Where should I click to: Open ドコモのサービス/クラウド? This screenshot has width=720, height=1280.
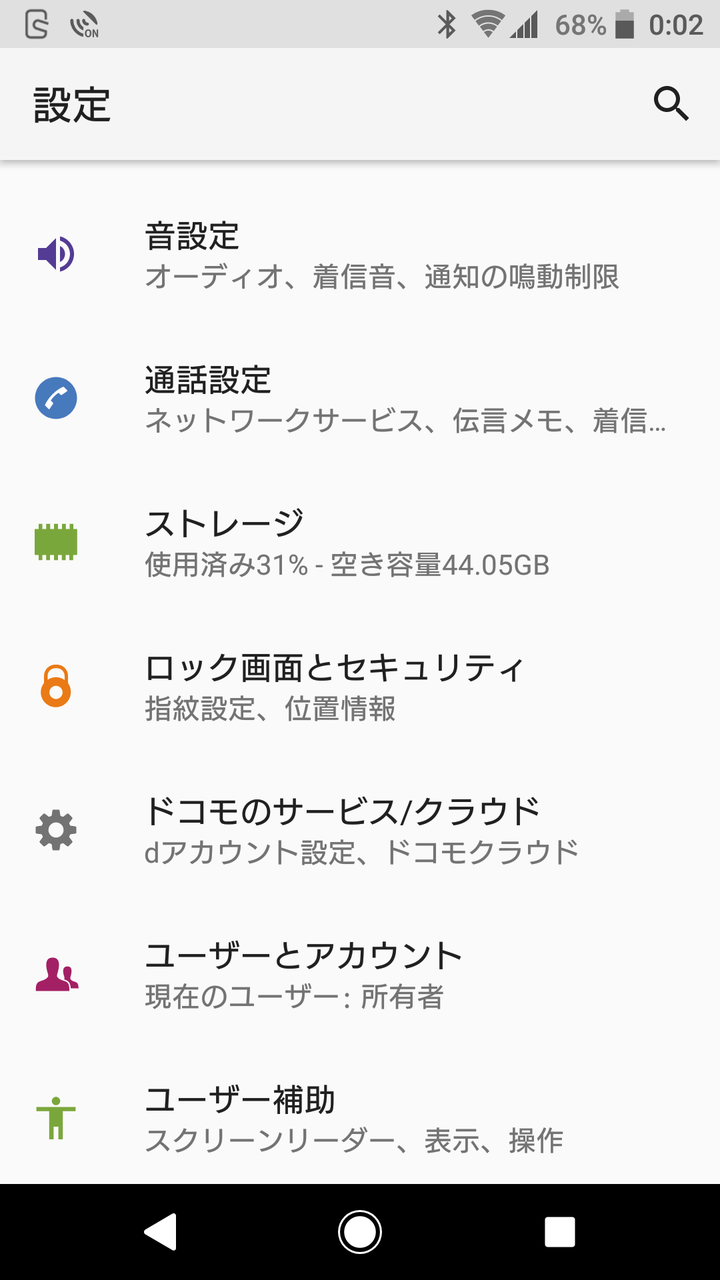click(x=360, y=829)
